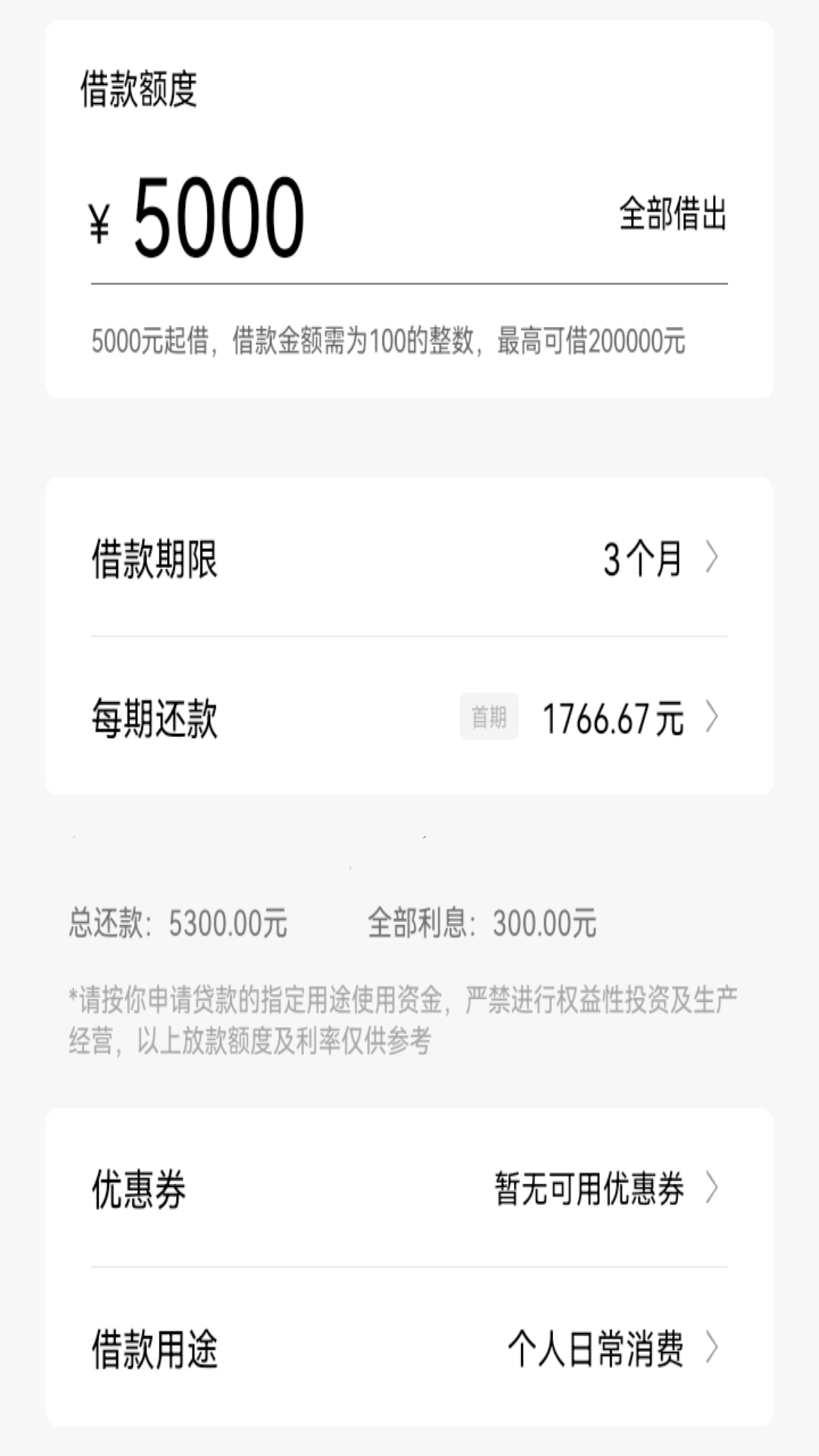Open the coupons list showing 暂无可用优惠券

pyautogui.click(x=589, y=1187)
